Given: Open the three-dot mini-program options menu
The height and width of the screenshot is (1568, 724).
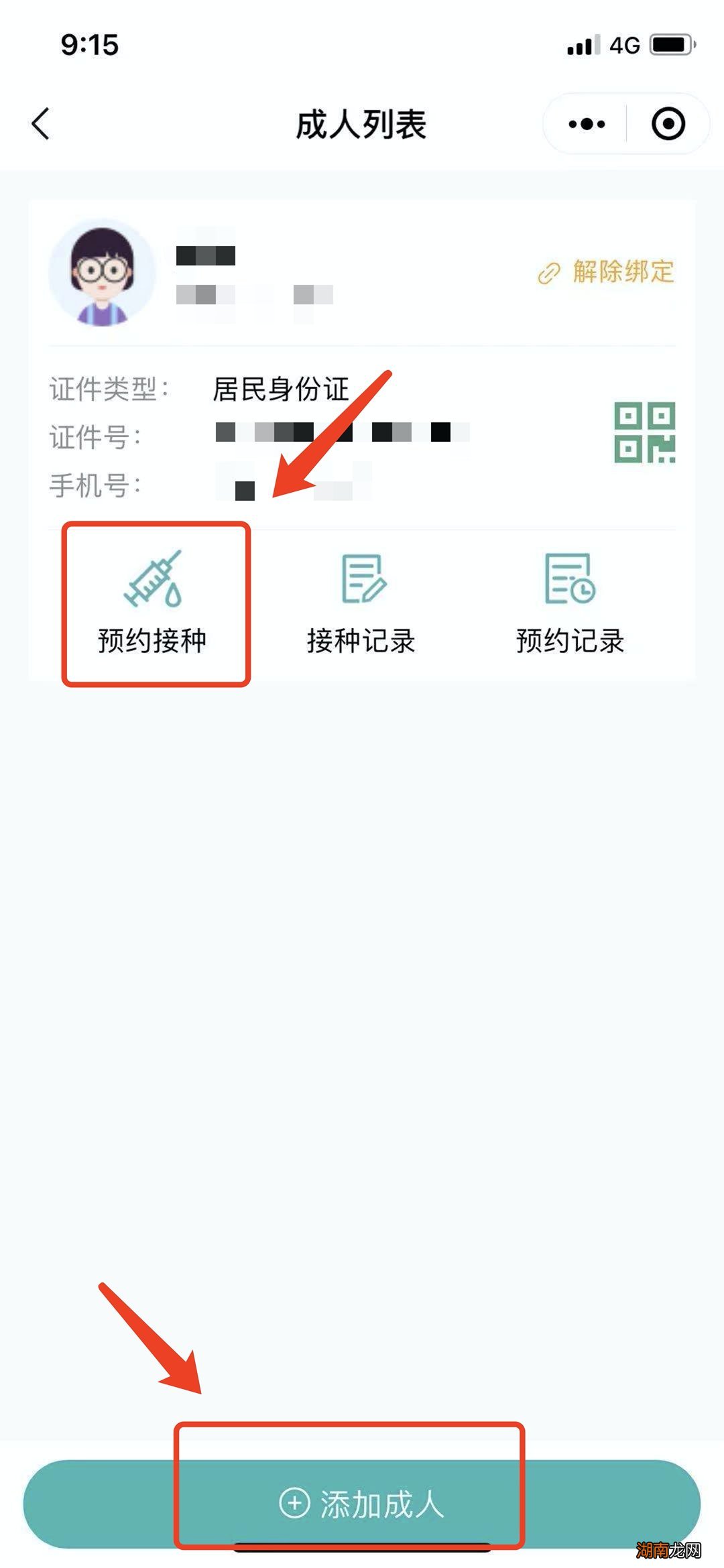Looking at the screenshot, I should pos(587,123).
